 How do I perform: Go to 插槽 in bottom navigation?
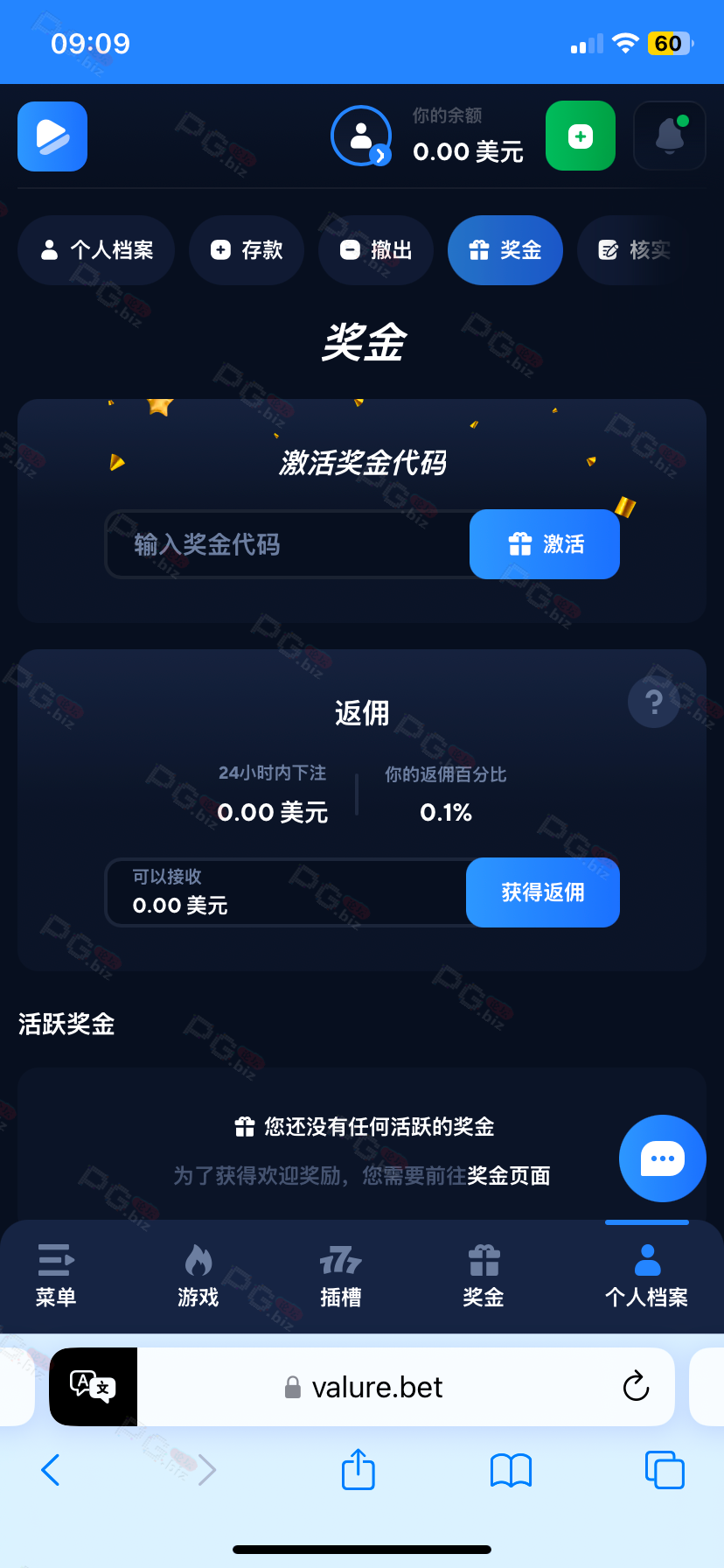coord(341,1276)
